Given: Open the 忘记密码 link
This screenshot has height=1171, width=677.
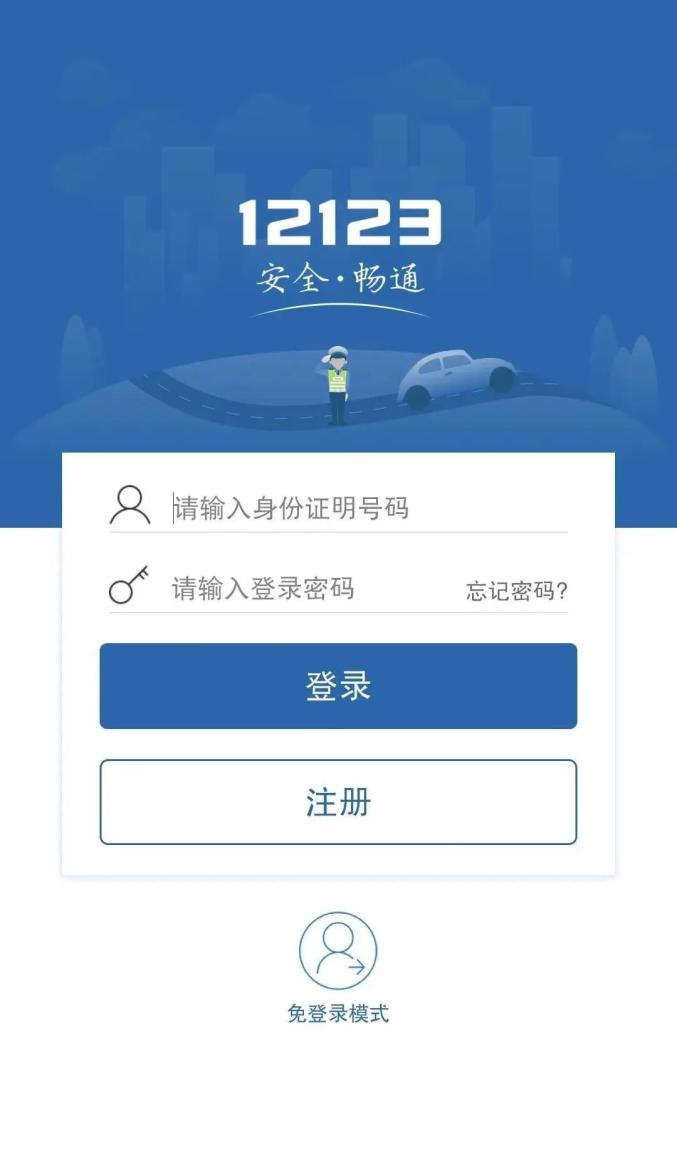Looking at the screenshot, I should pyautogui.click(x=516, y=591).
